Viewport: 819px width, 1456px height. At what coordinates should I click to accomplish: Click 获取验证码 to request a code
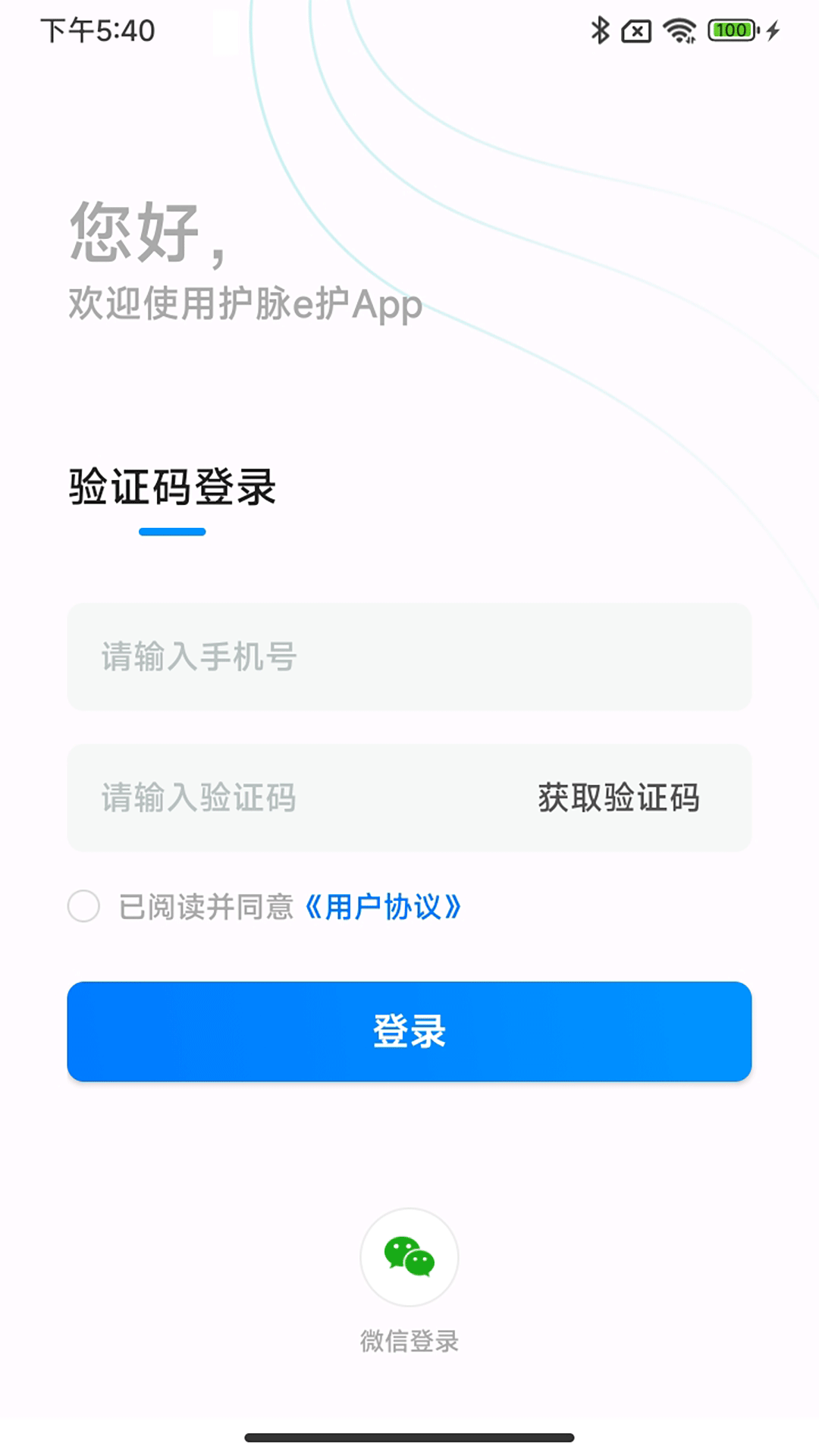pyautogui.click(x=619, y=799)
